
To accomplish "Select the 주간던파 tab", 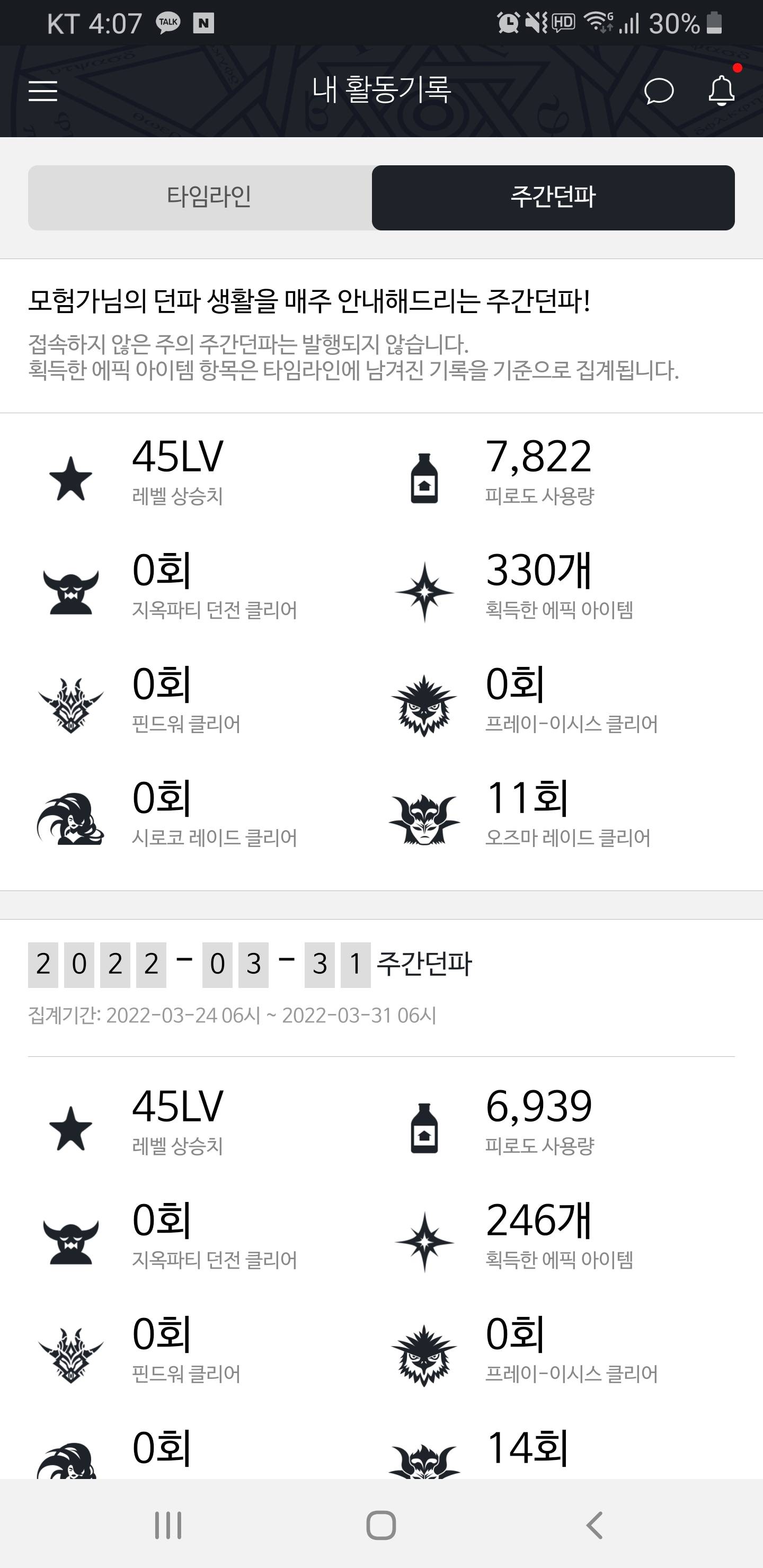I will click(554, 198).
